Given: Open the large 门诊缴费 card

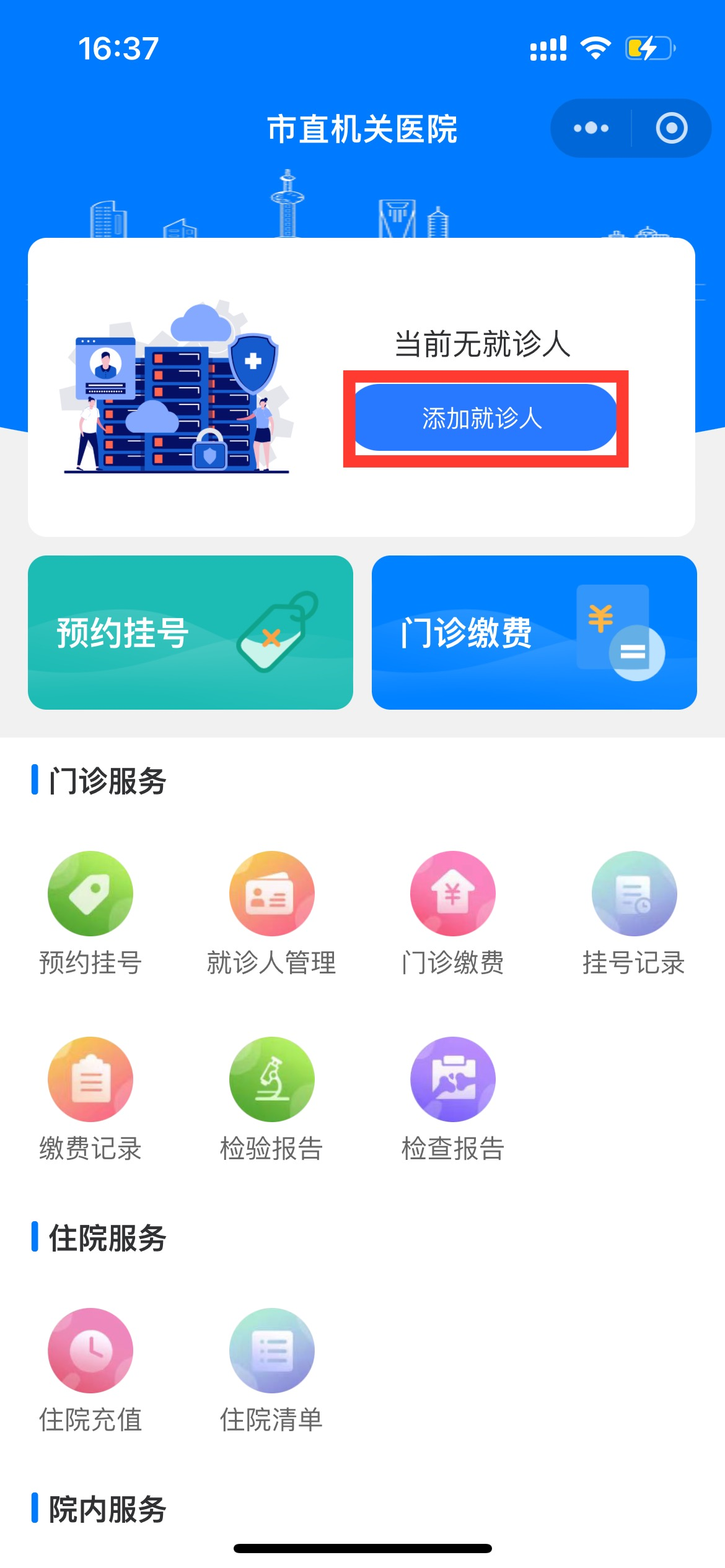Looking at the screenshot, I should pos(534,632).
